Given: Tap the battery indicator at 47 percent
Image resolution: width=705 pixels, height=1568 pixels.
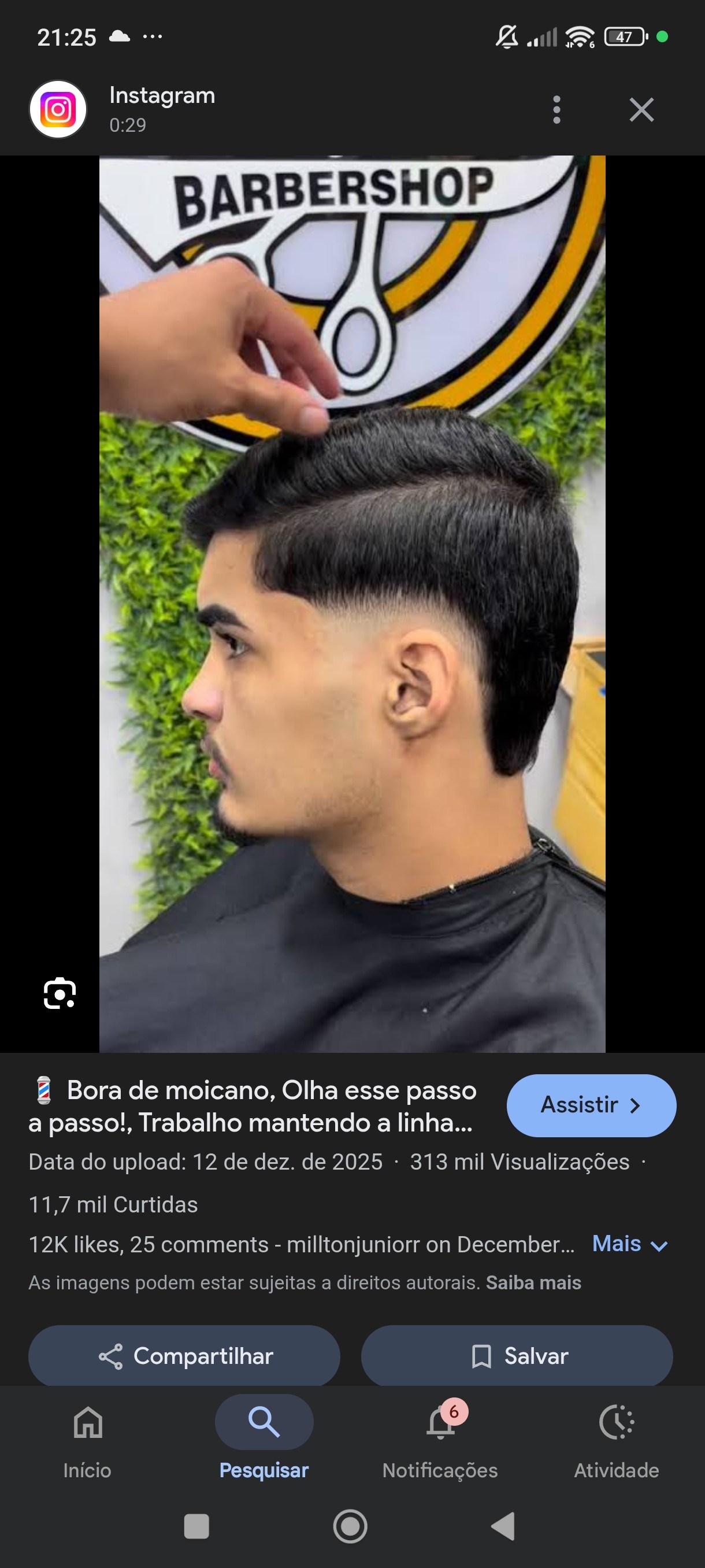Looking at the screenshot, I should point(623,36).
